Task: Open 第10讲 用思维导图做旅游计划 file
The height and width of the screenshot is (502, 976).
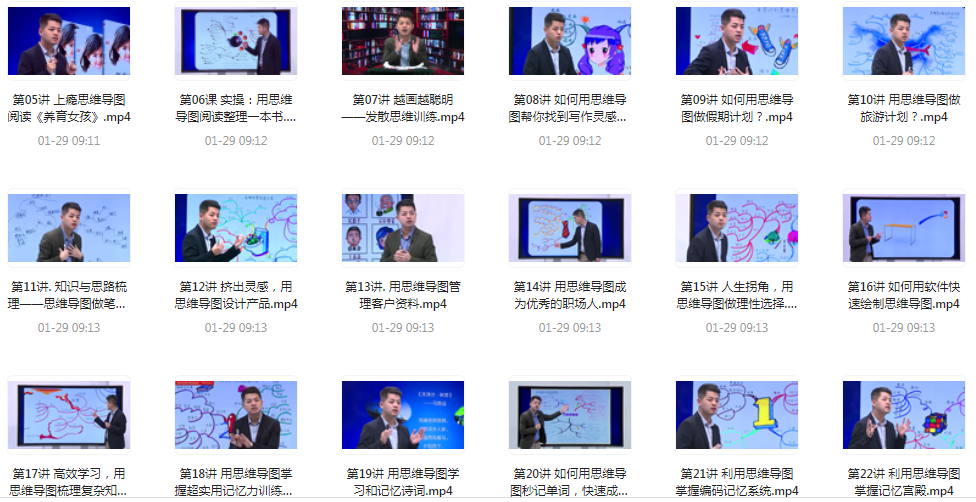Action: (904, 41)
